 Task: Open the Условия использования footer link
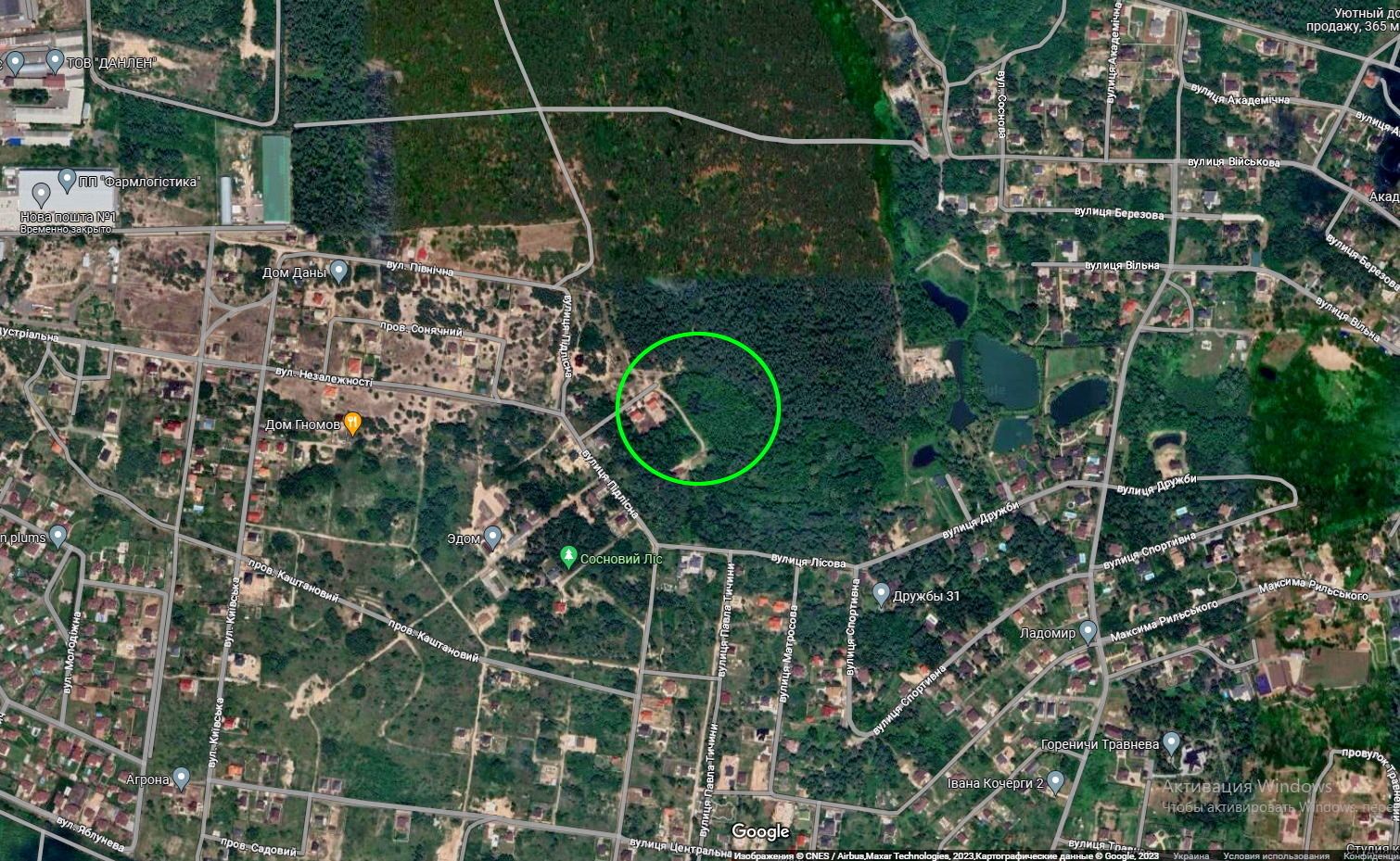coord(1275,855)
